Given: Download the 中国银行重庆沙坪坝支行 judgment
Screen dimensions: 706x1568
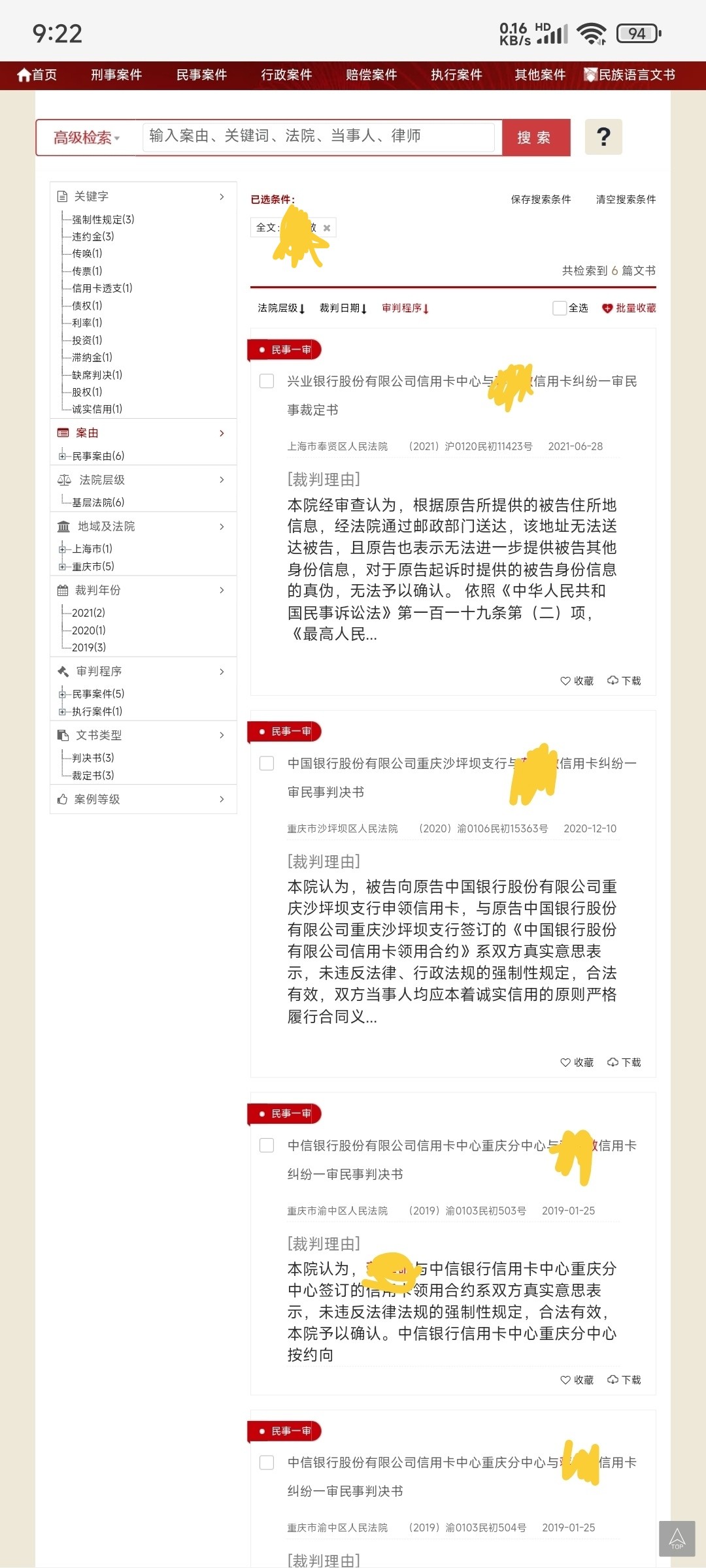Looking at the screenshot, I should [x=624, y=1062].
